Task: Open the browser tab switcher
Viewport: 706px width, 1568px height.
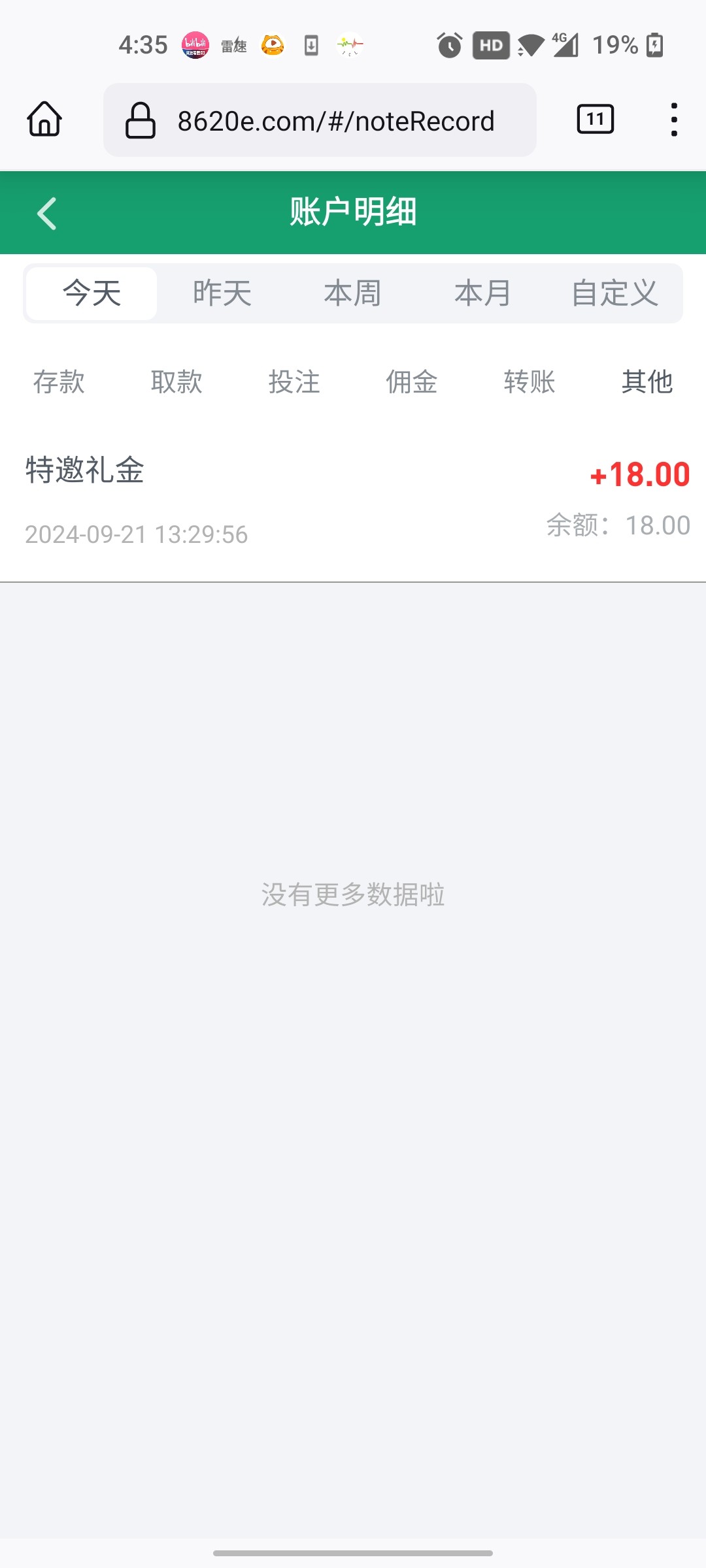Action: tap(595, 119)
